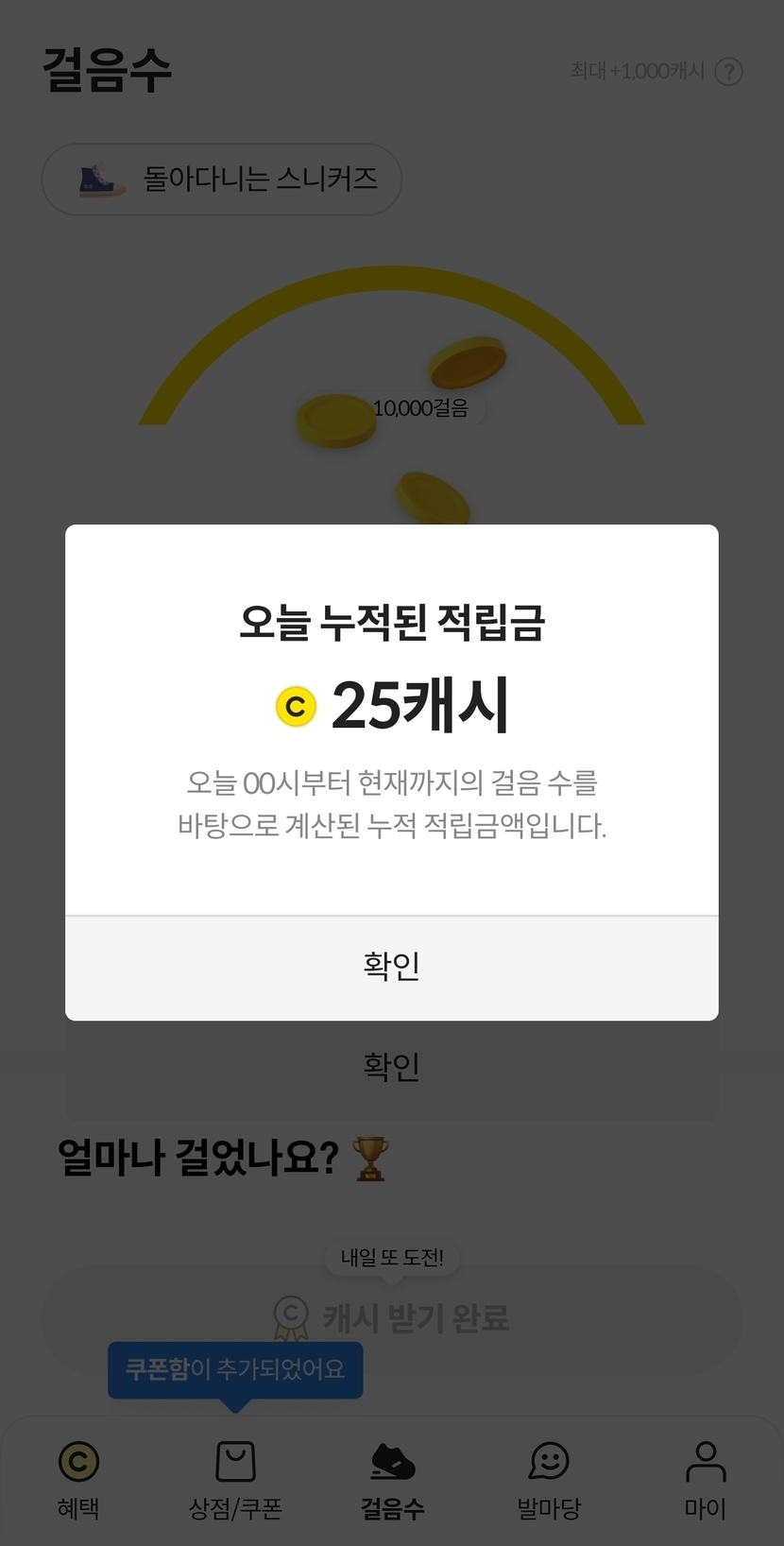Open the 마이 tab

(x=705, y=1479)
